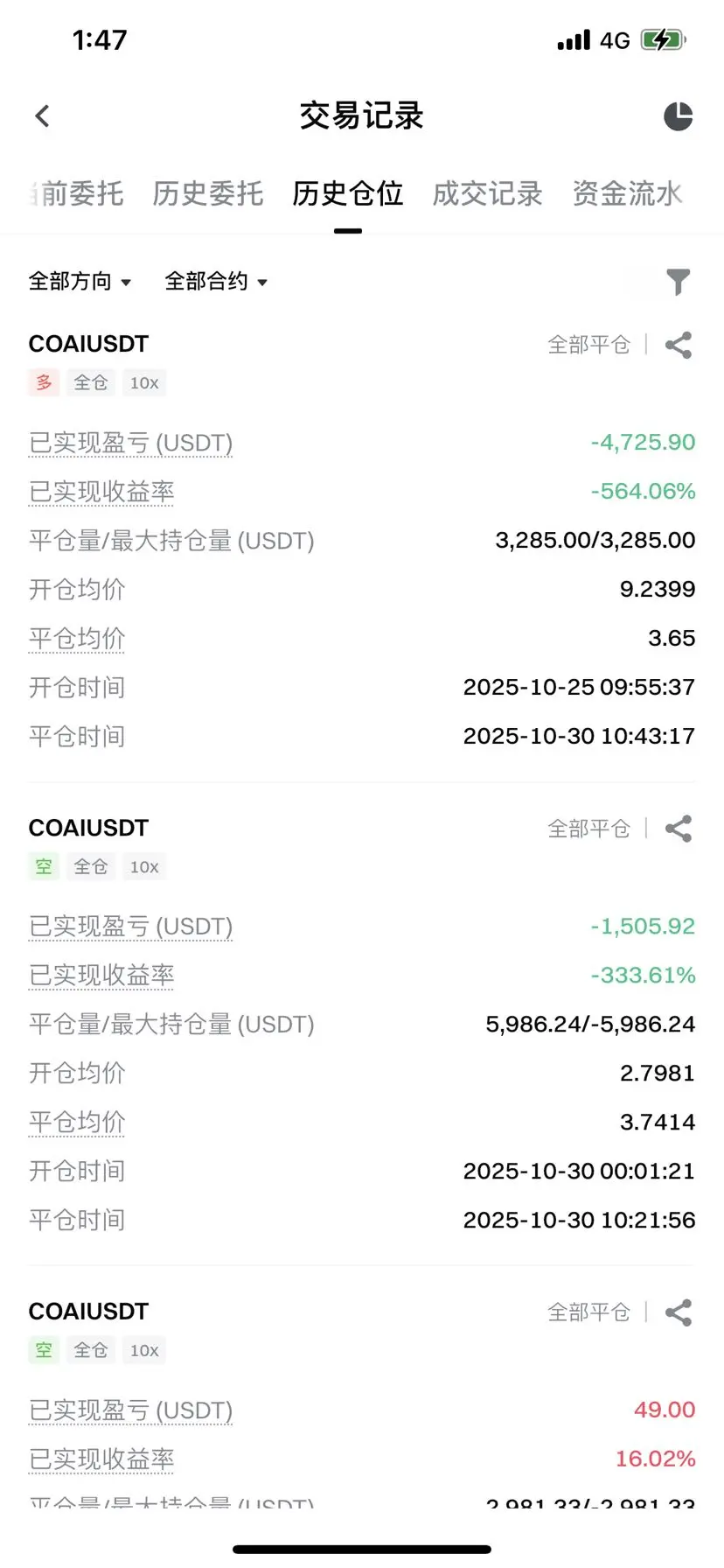The image size is (724, 1568).
Task: Tap 已实现收益率 label showing -333.61%
Action: 101,976
